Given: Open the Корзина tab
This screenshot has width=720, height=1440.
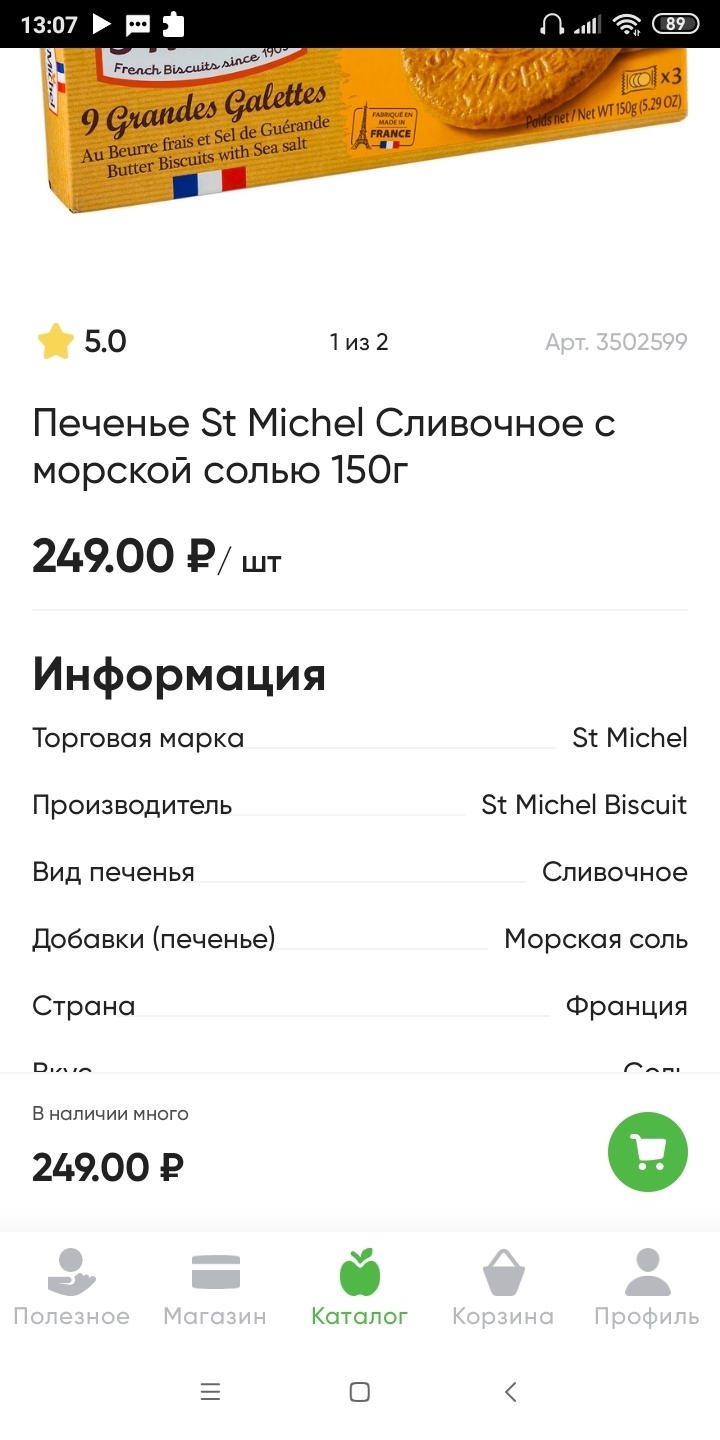Looking at the screenshot, I should [503, 1286].
